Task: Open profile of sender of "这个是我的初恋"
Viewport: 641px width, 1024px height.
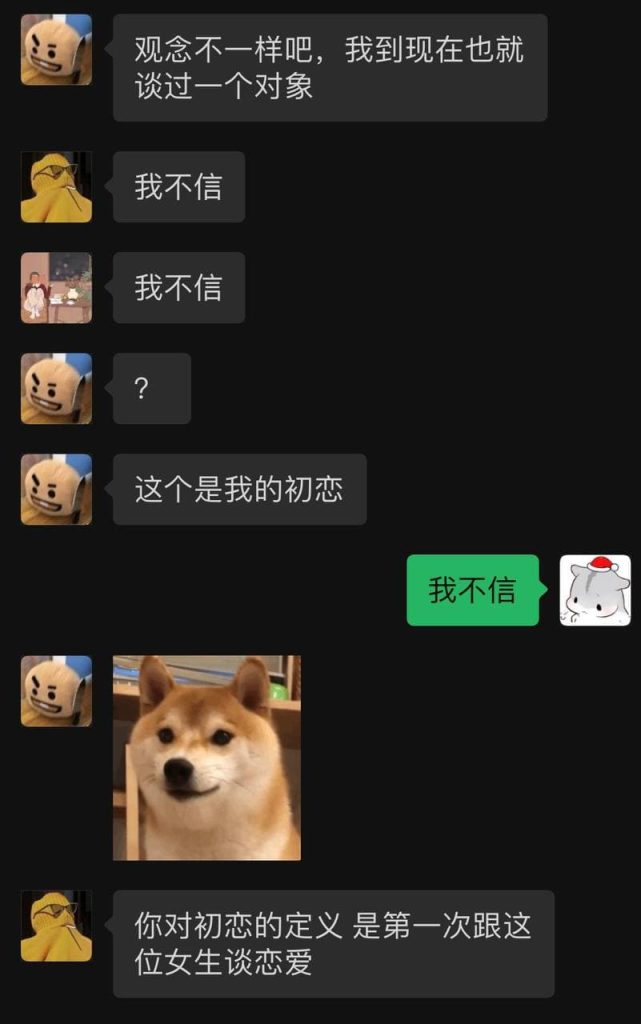Action: pos(56,489)
